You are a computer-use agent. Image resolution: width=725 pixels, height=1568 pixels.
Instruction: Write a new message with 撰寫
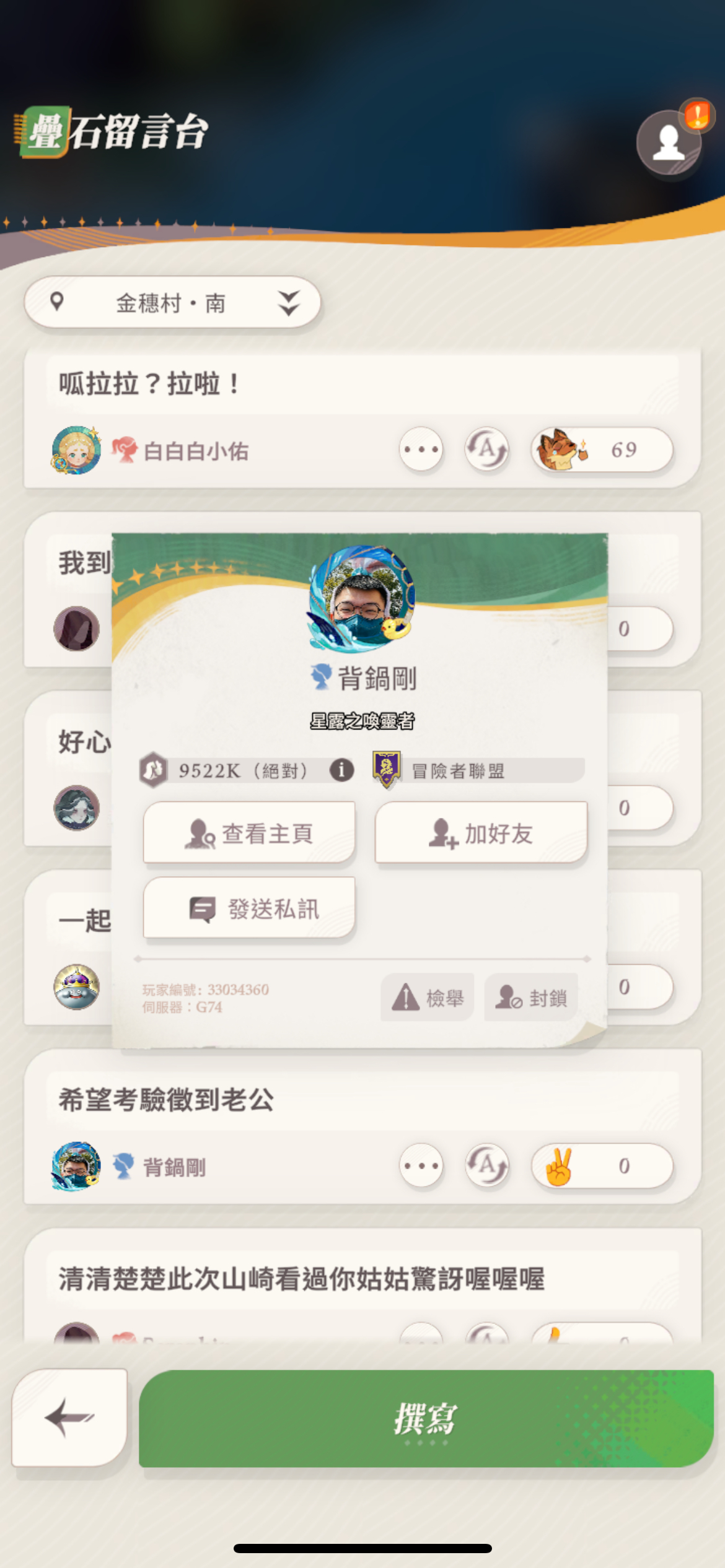point(426,1418)
